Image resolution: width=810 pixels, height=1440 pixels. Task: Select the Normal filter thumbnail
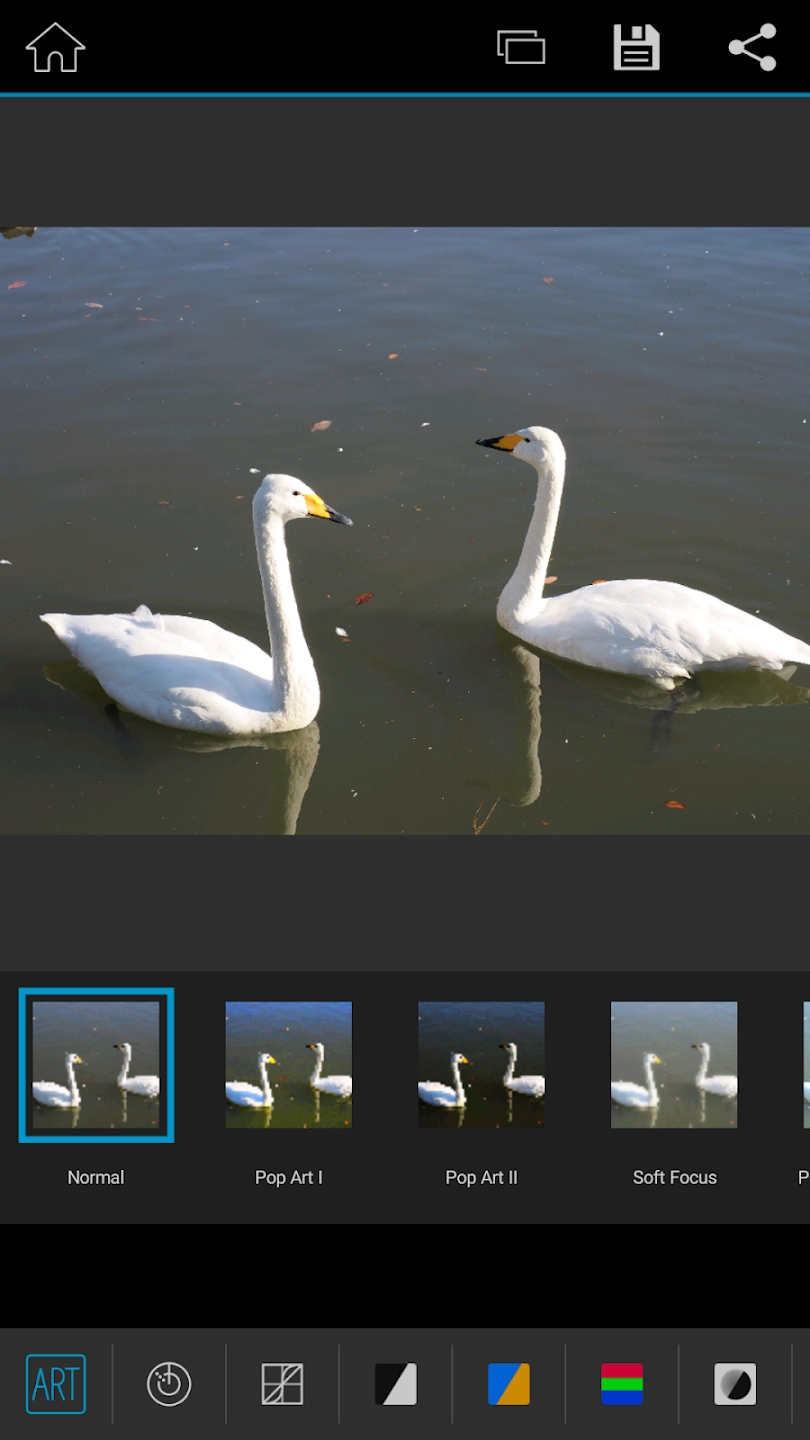click(96, 1065)
